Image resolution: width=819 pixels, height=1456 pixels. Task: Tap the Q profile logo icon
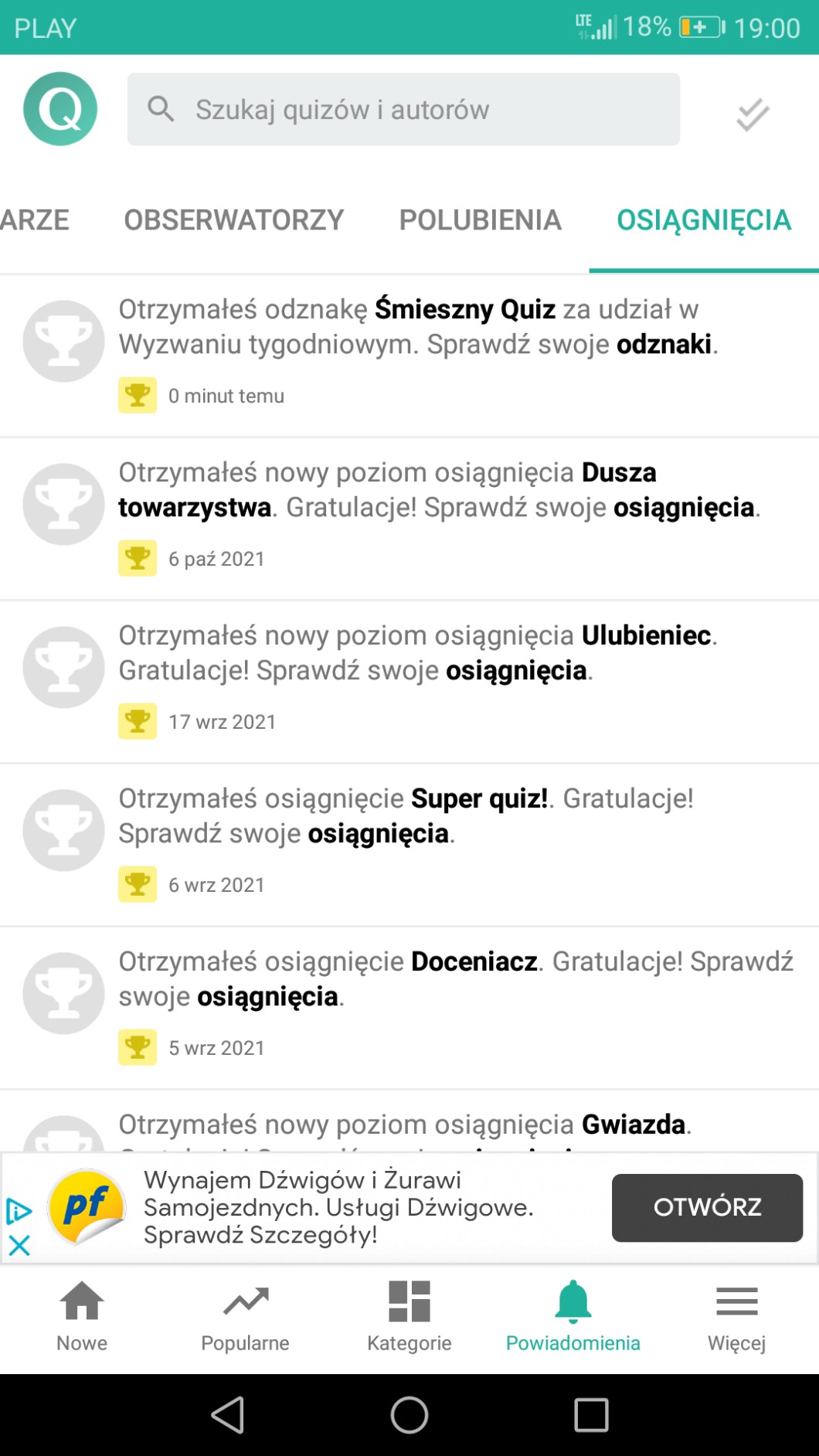60,109
